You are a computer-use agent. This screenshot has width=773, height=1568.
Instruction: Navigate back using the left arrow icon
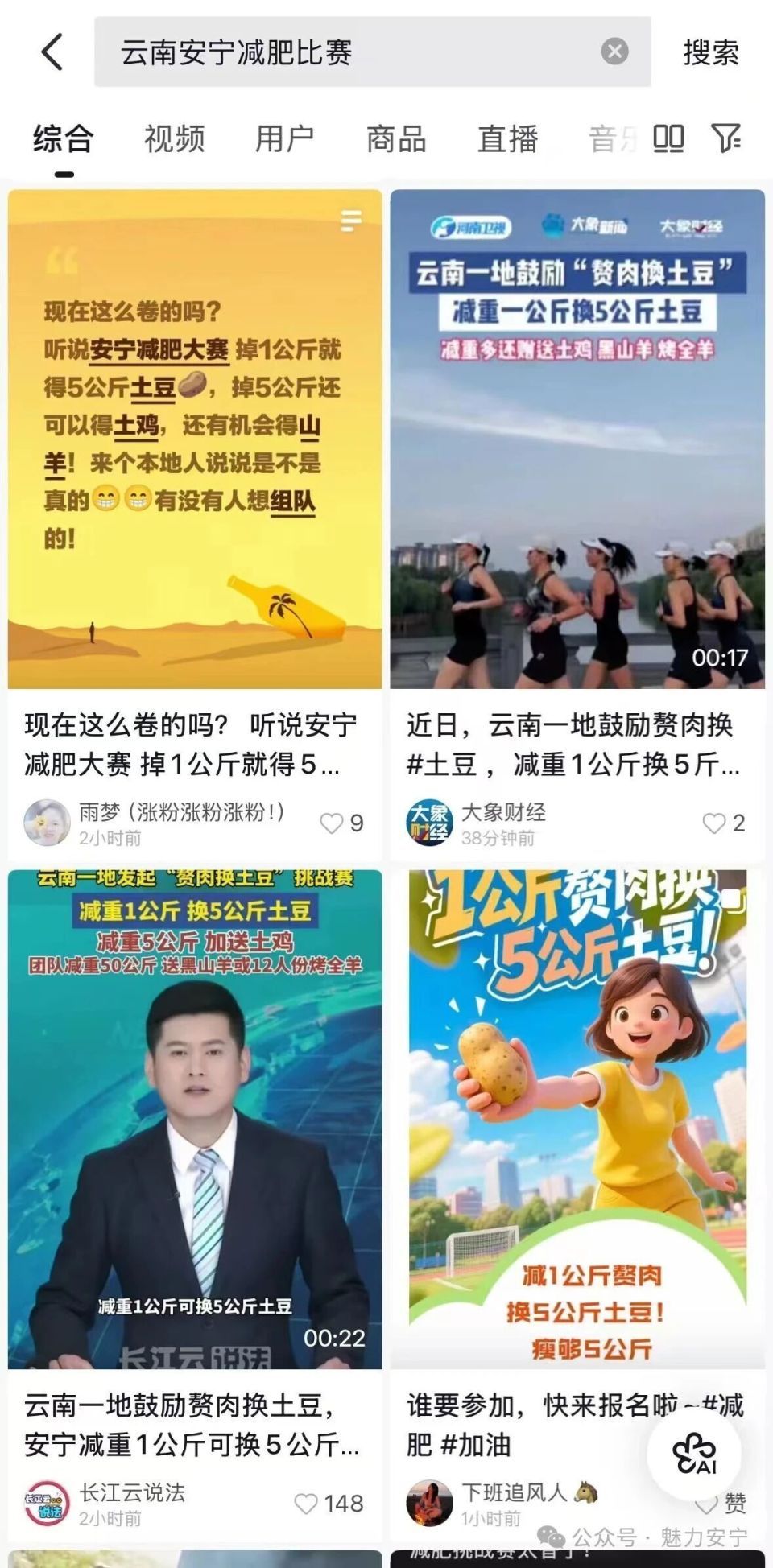tap(50, 52)
